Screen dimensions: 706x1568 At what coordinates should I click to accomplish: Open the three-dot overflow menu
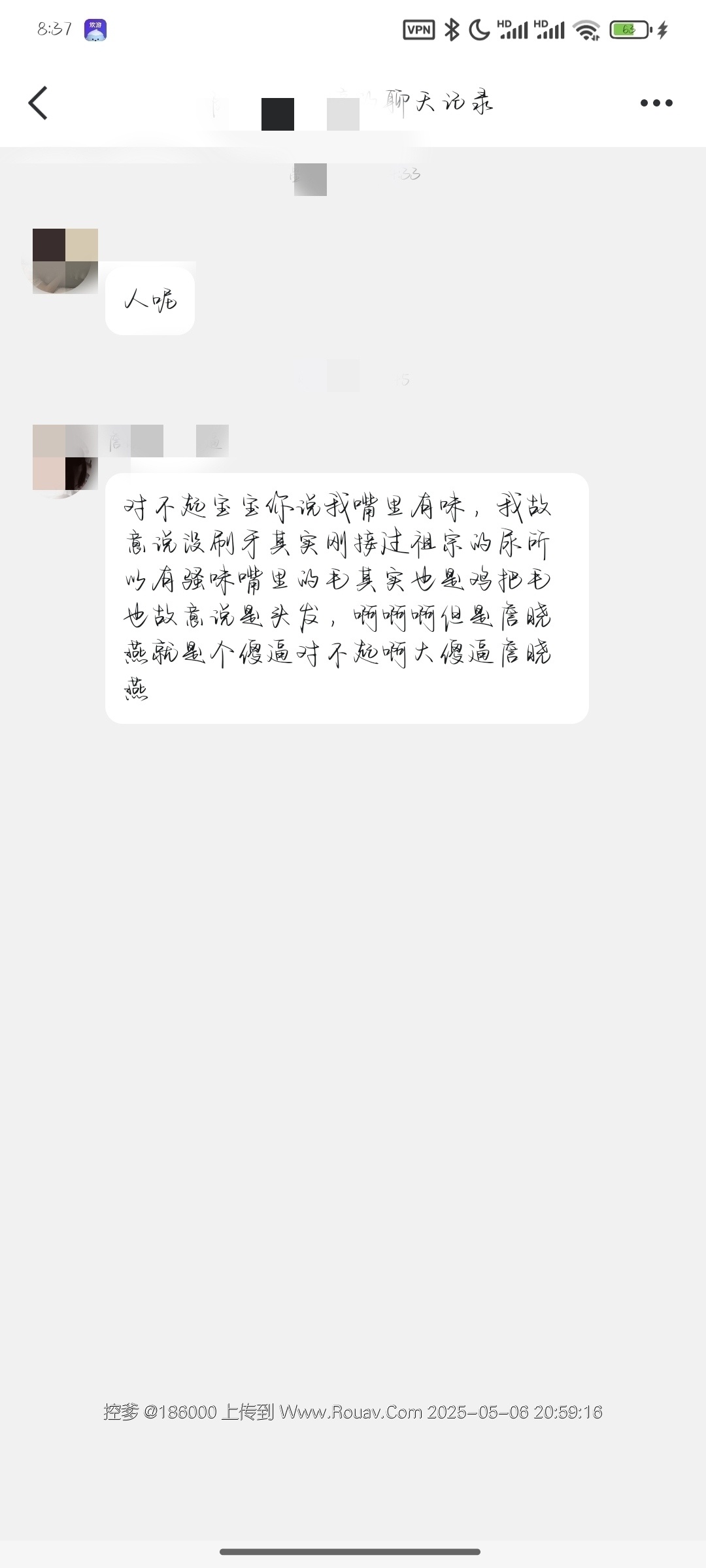(656, 103)
